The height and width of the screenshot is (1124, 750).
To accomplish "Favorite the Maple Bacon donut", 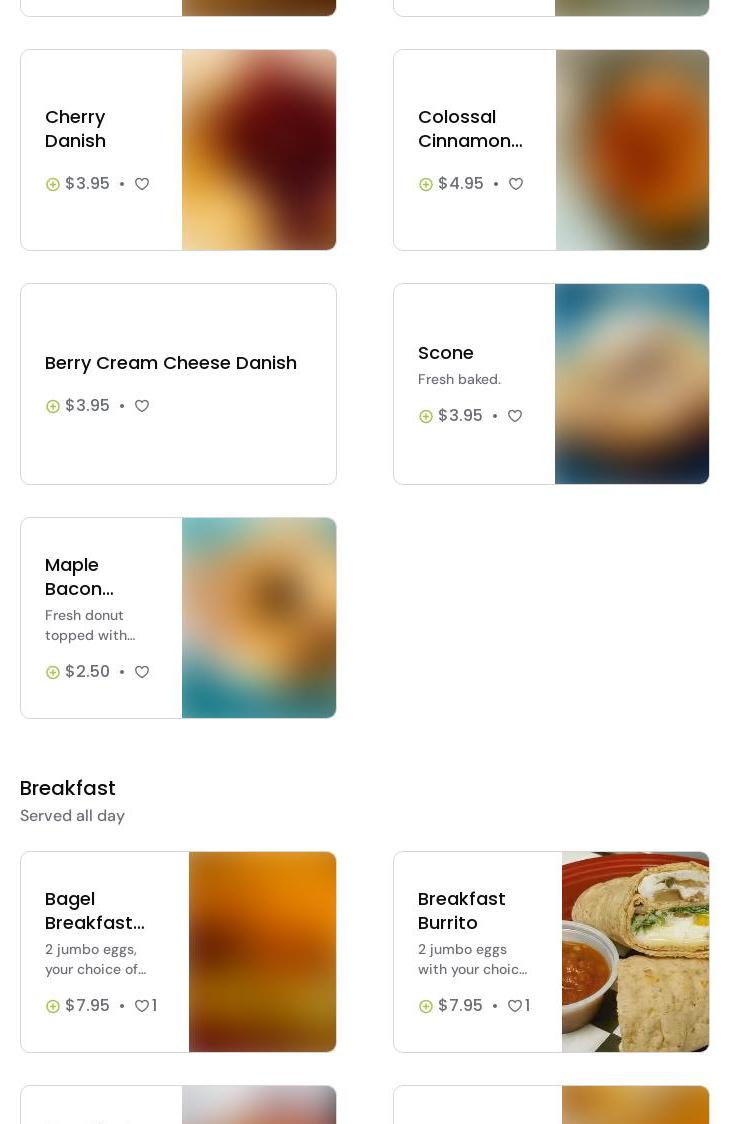I will click(x=142, y=672).
